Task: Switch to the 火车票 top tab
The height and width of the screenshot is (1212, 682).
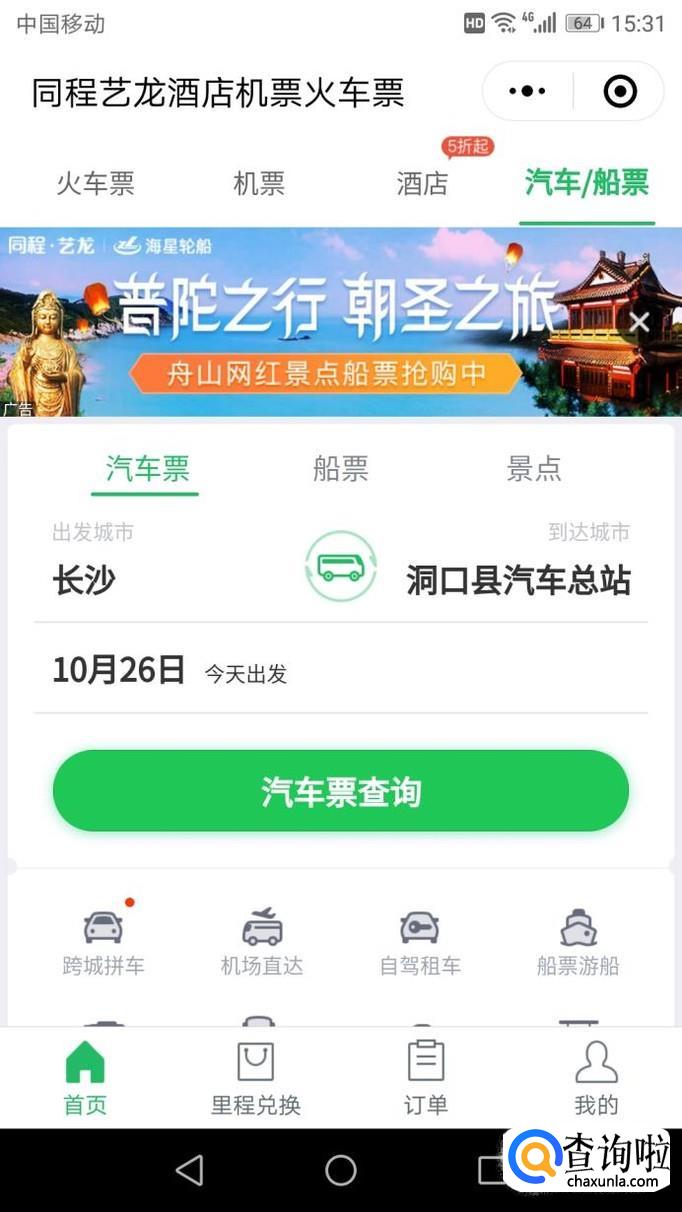Action: (95, 183)
